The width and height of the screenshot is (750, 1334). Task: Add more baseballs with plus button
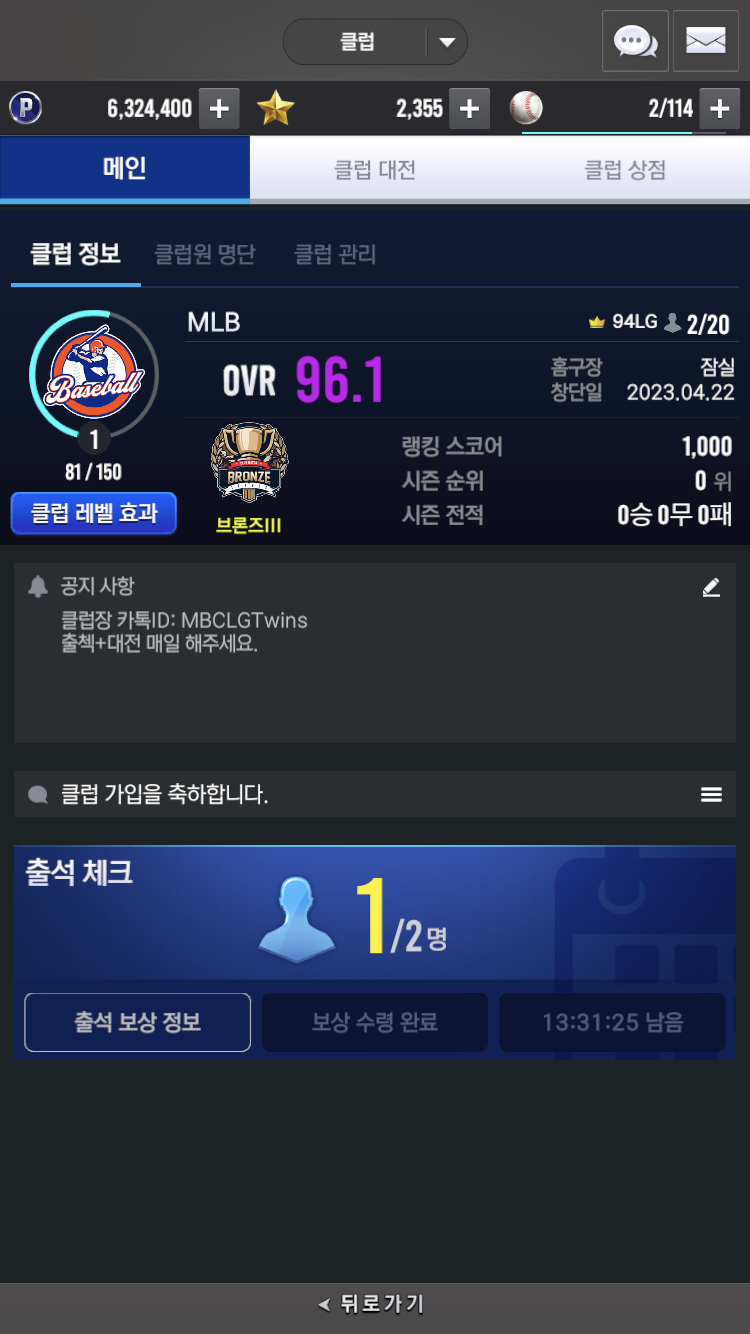[x=719, y=109]
